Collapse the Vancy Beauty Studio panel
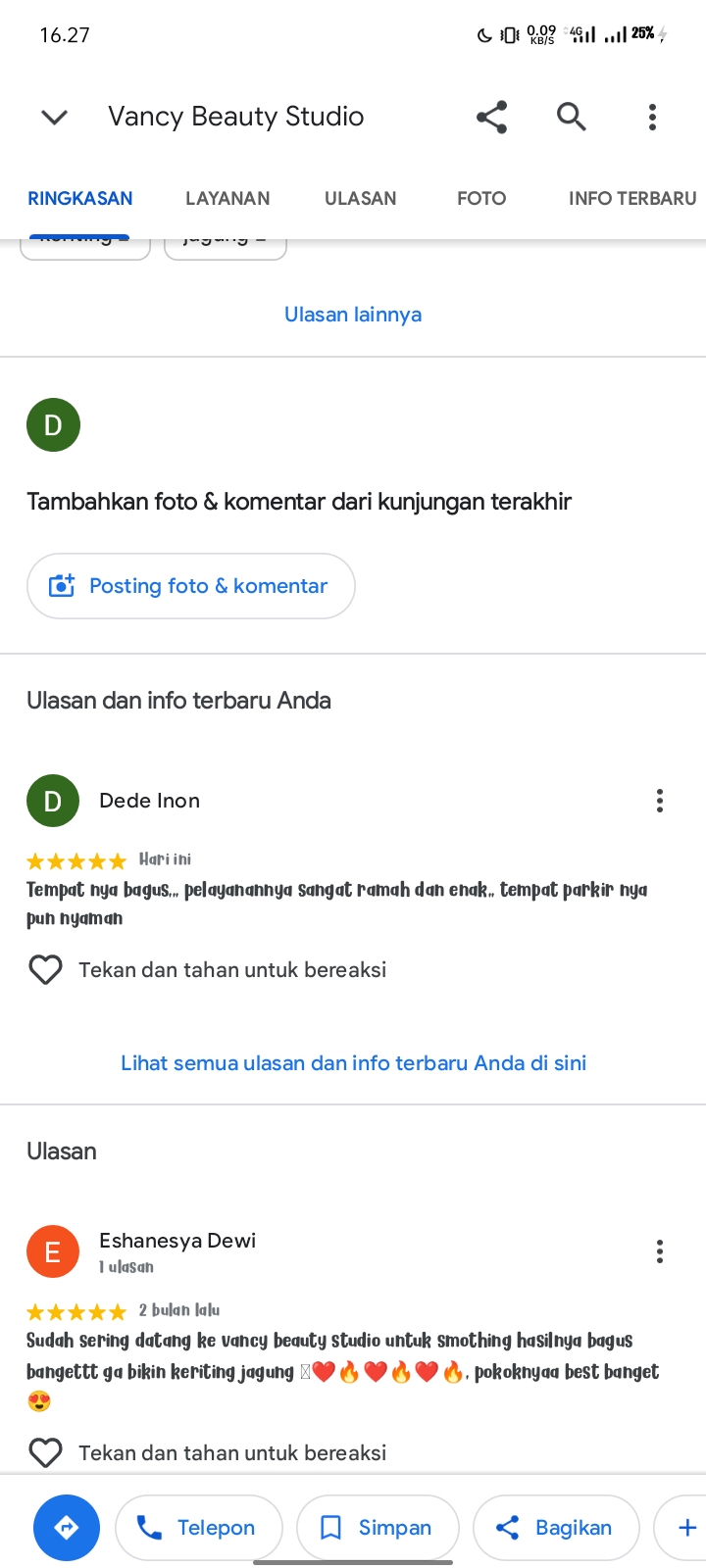The height and width of the screenshot is (1568, 706). [55, 118]
